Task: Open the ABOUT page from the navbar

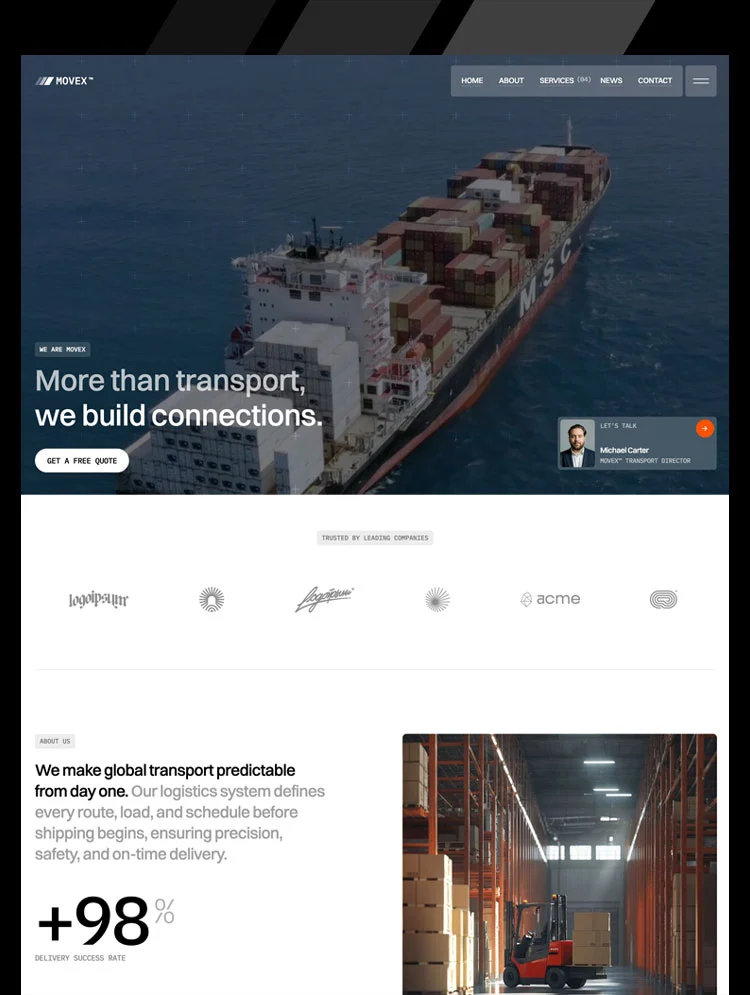Action: click(511, 80)
